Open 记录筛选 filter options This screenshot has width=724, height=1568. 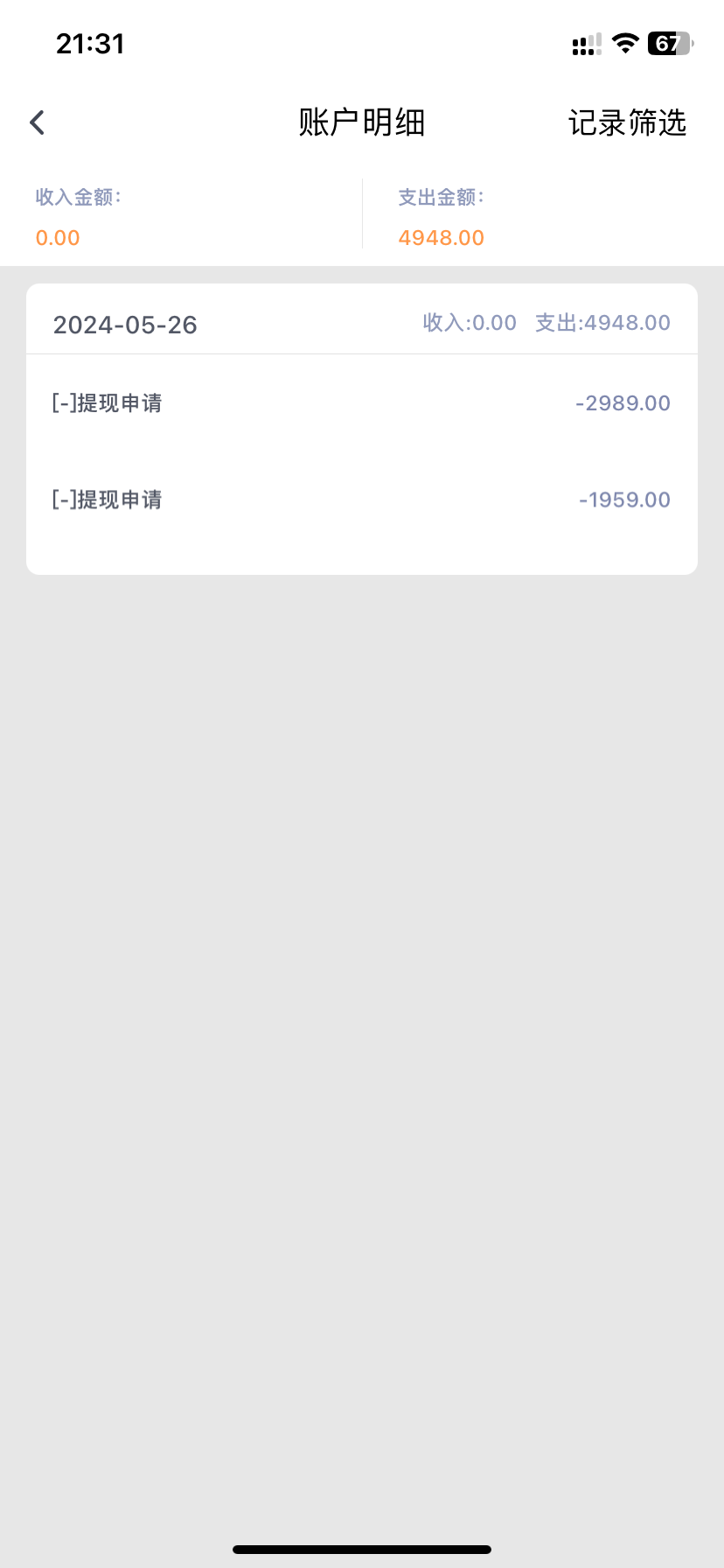627,122
